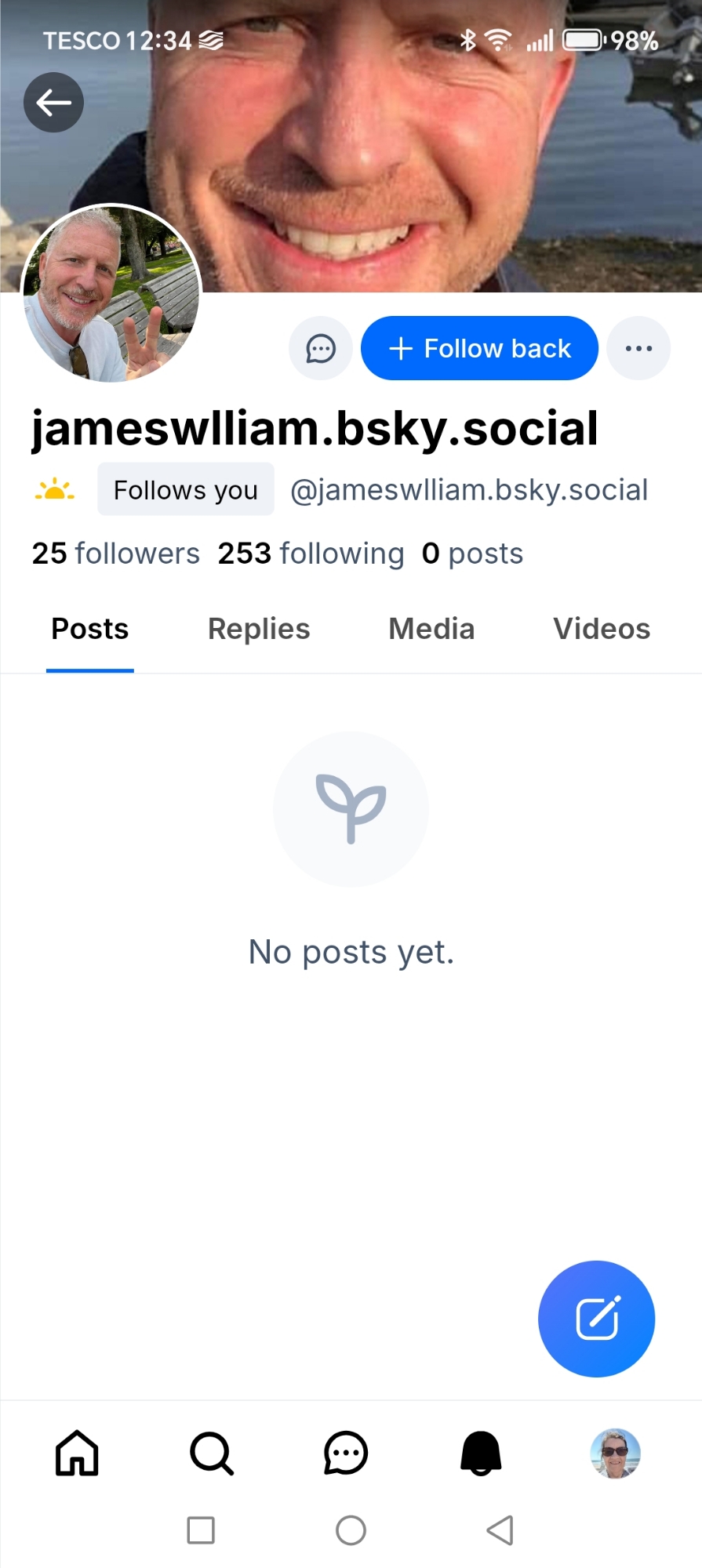Tap the system home button
This screenshot has width=702, height=1568.
click(351, 1530)
